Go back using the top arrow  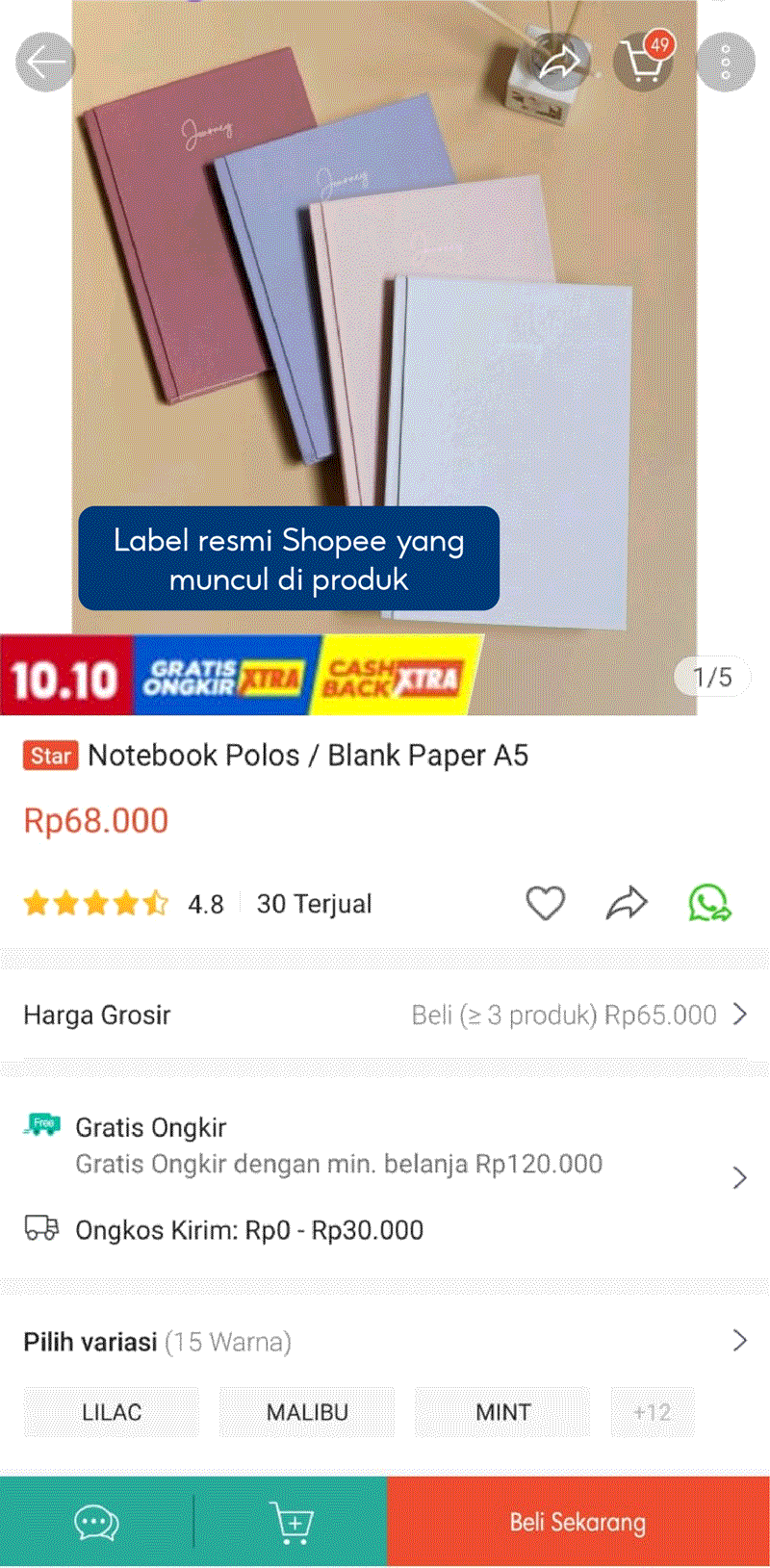click(44, 63)
